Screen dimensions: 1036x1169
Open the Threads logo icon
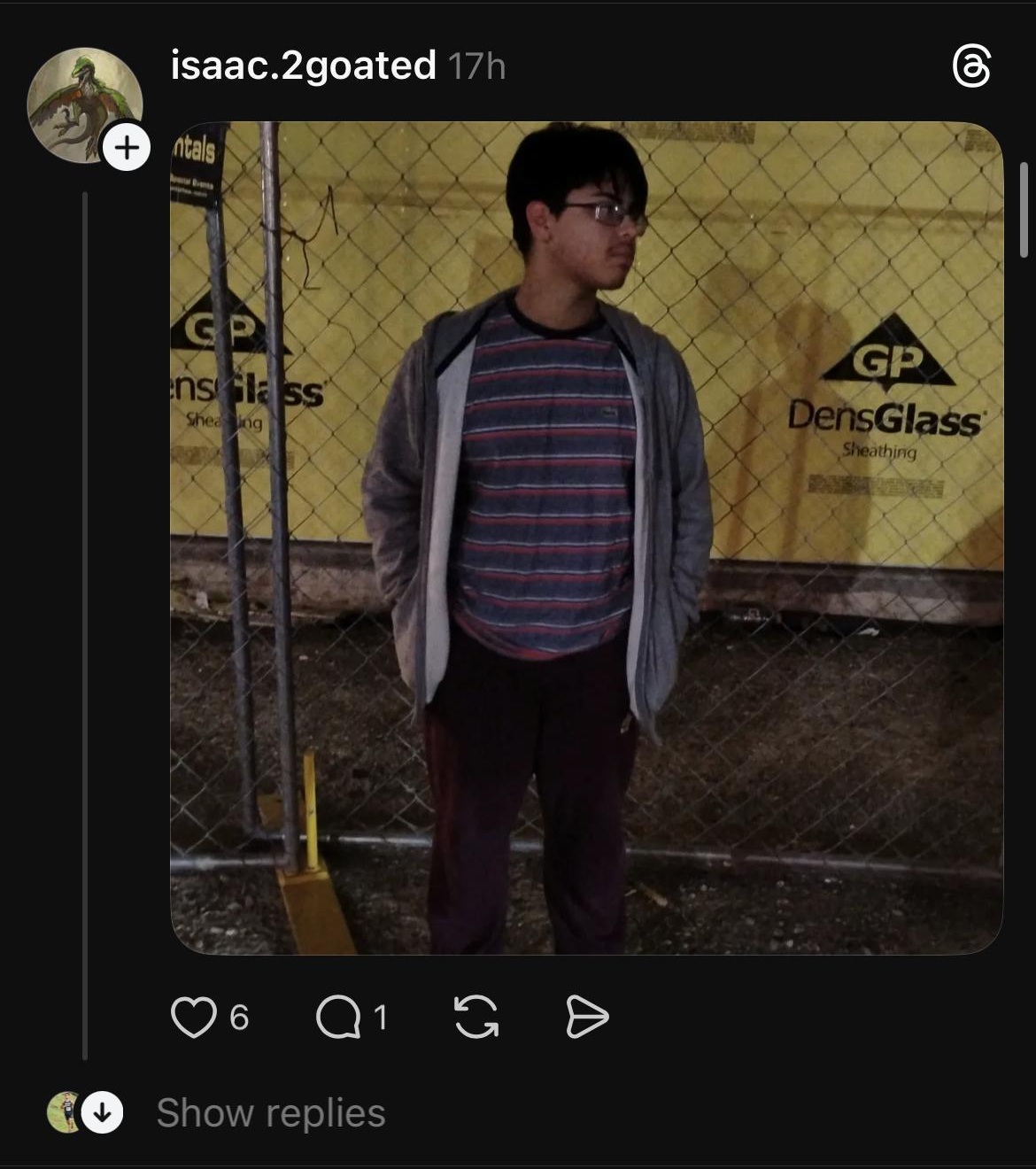click(971, 67)
